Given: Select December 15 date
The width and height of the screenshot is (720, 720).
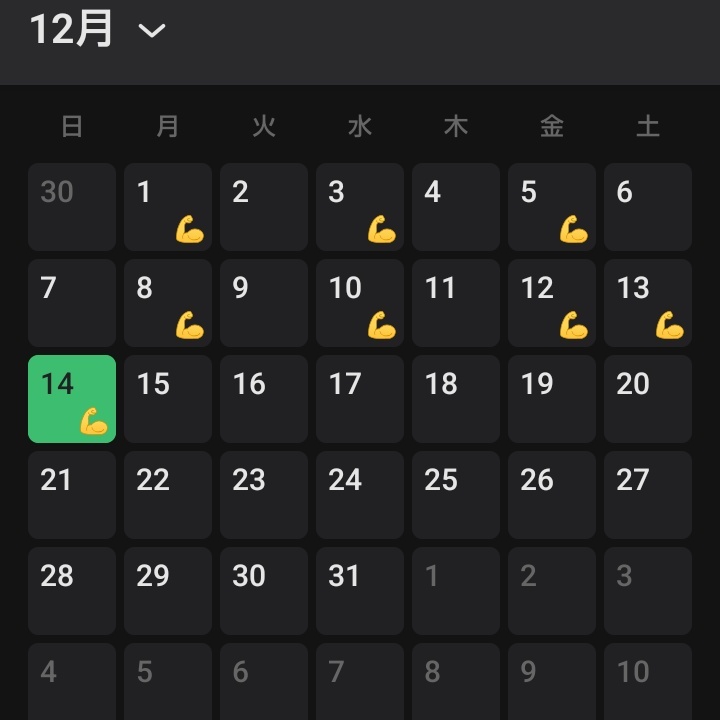Looking at the screenshot, I should (x=168, y=399).
